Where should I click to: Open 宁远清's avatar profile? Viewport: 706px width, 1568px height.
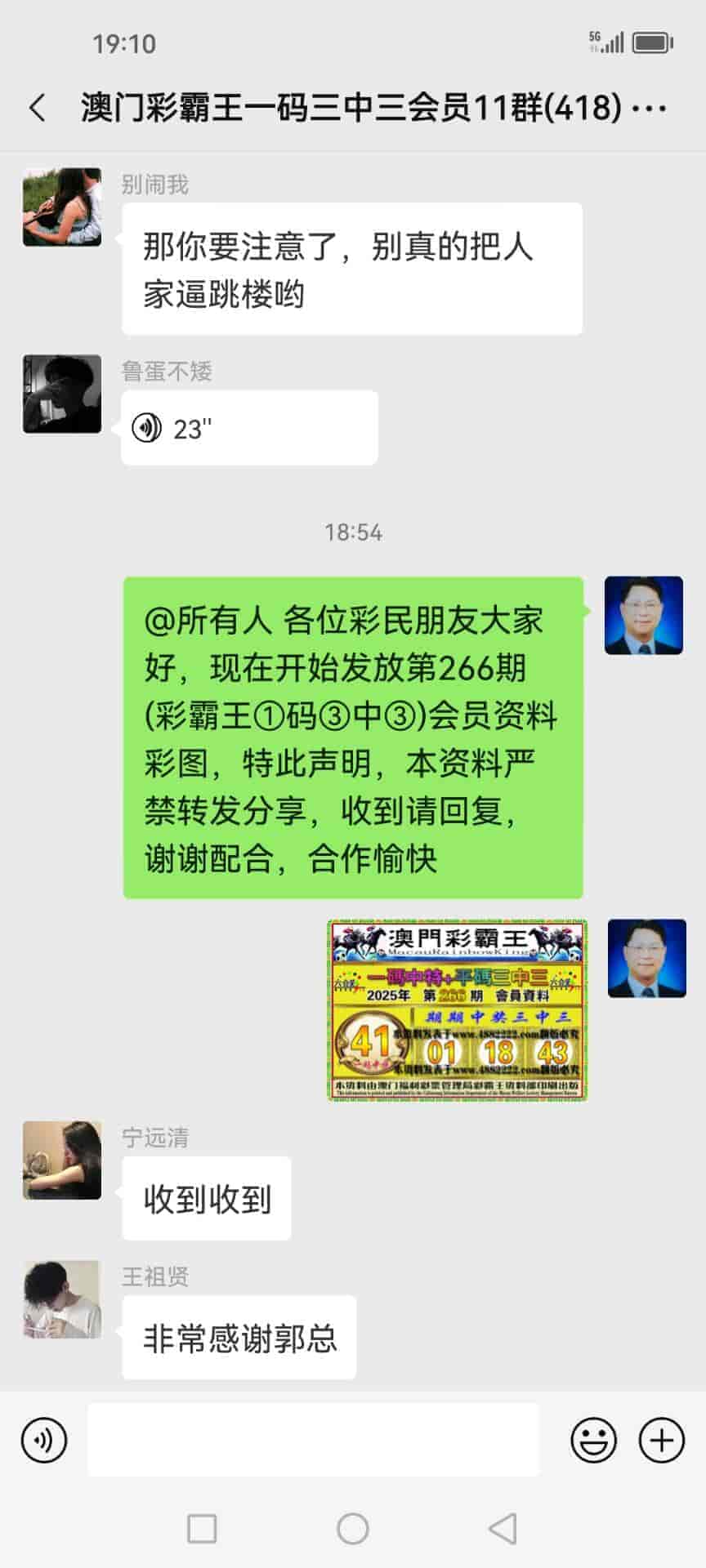(x=62, y=1160)
